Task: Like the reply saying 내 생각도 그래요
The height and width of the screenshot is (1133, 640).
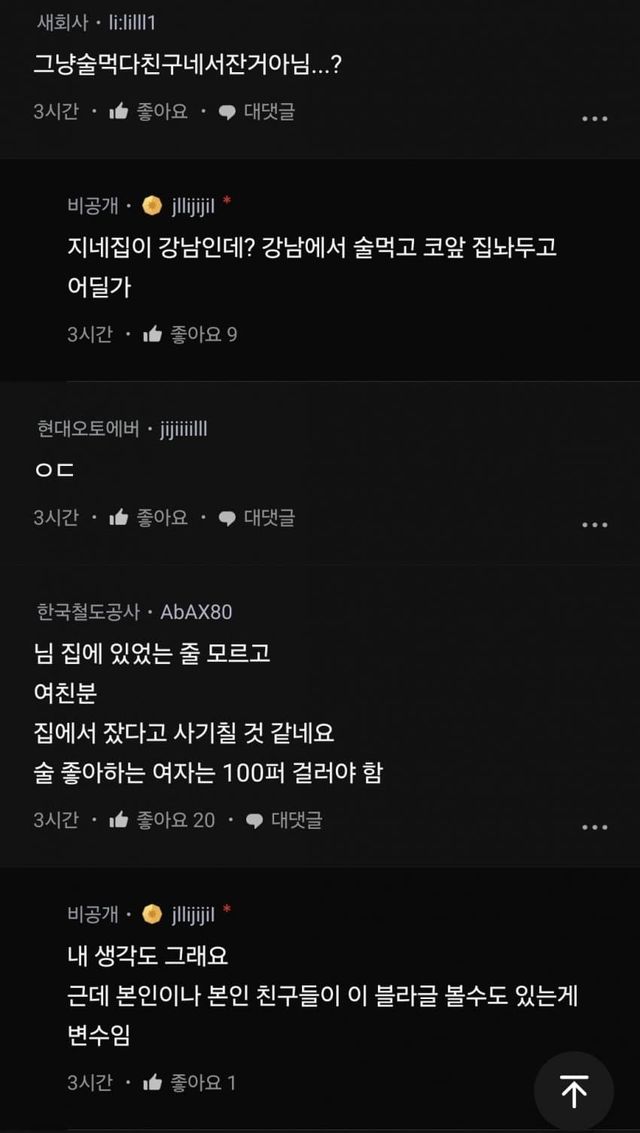Action: click(x=189, y=1082)
